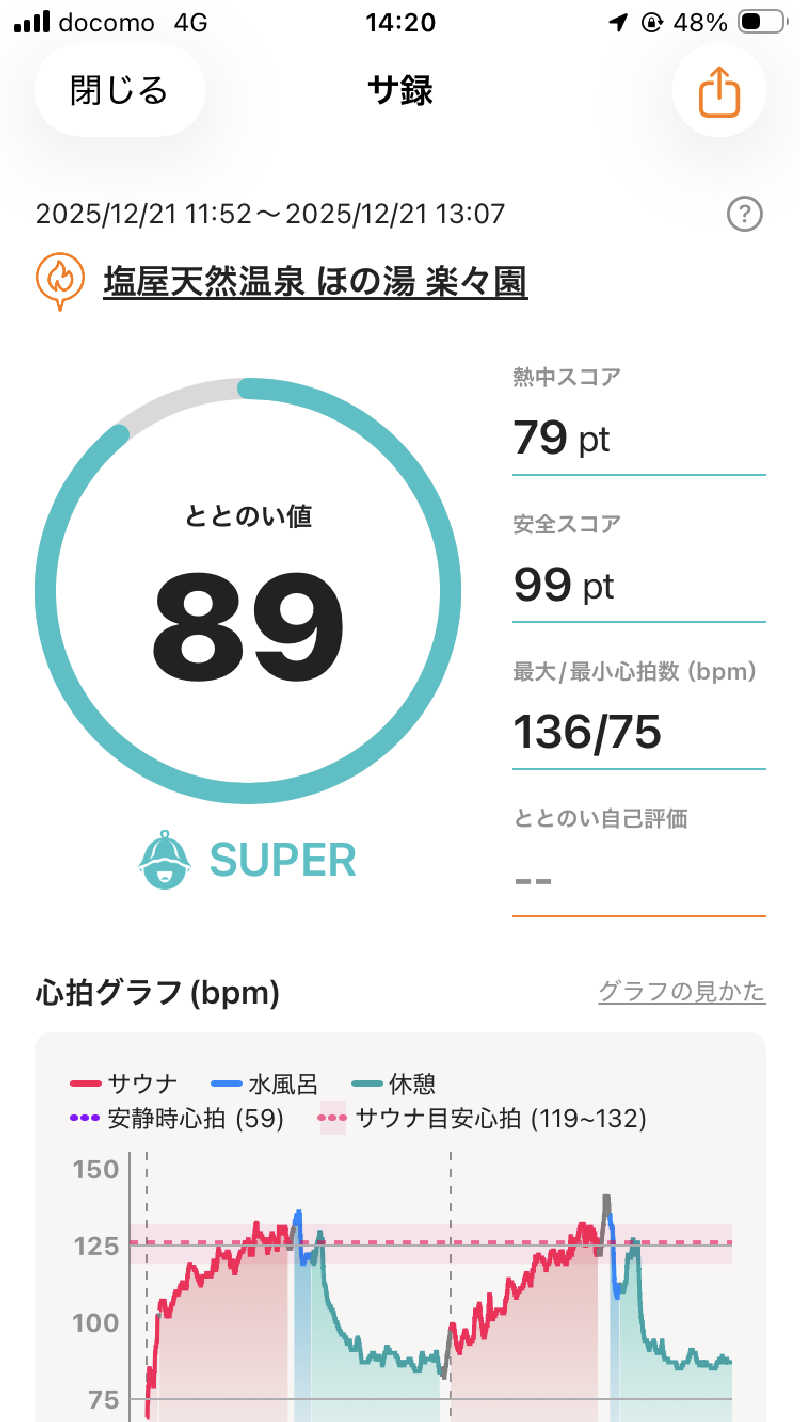The image size is (800, 1422).
Task: Open 塩屋天然温泉 ほの湯 楽々園 facility link
Action: (x=315, y=282)
